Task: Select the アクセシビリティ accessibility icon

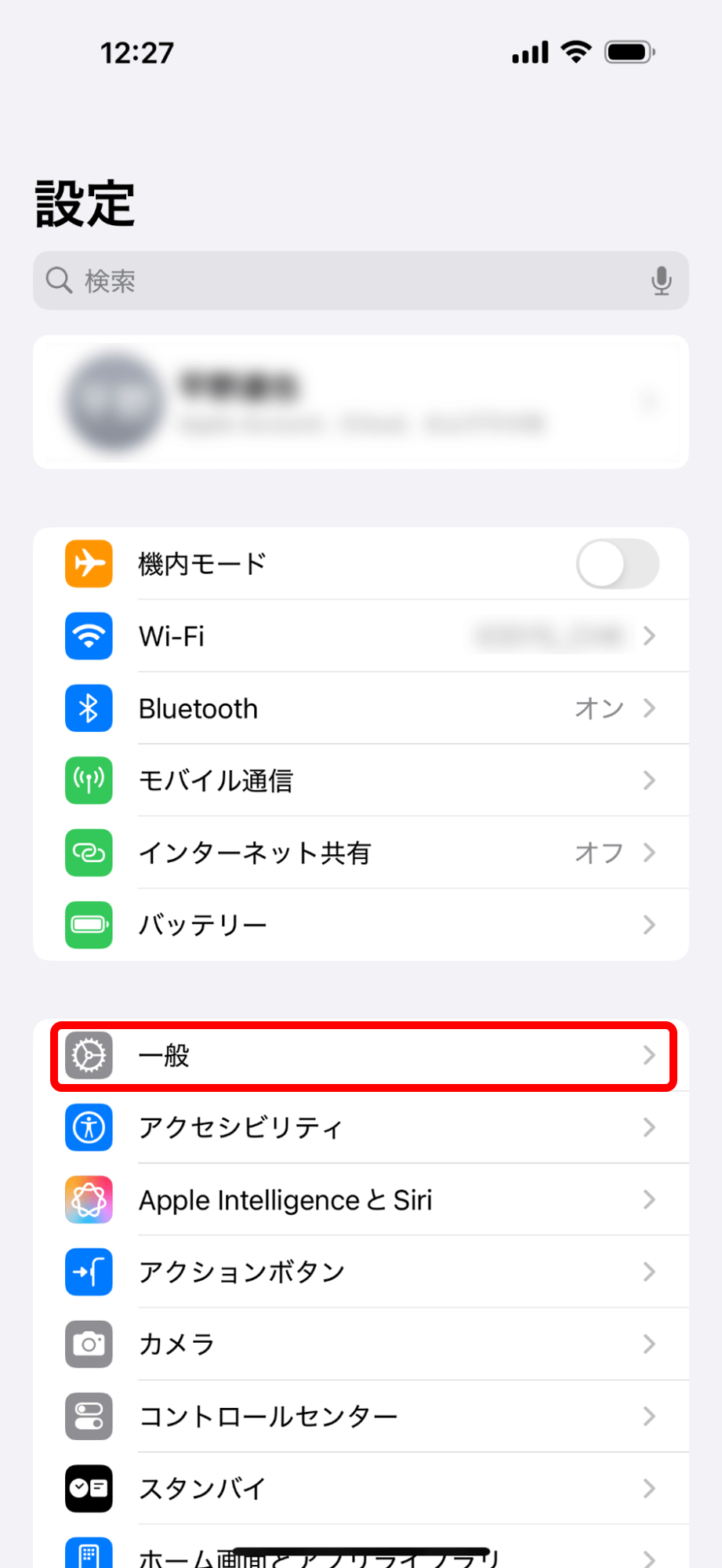Action: [x=88, y=1127]
